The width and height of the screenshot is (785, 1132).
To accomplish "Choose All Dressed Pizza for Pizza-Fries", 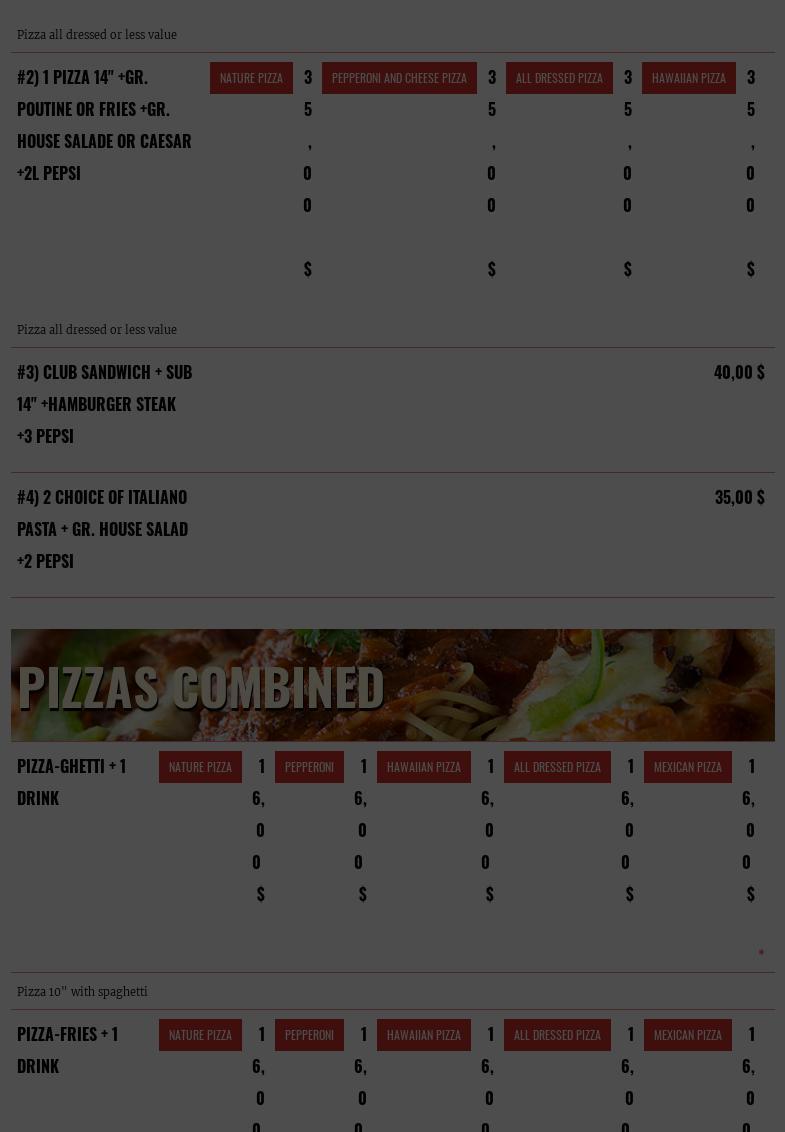I will click(557, 1035).
